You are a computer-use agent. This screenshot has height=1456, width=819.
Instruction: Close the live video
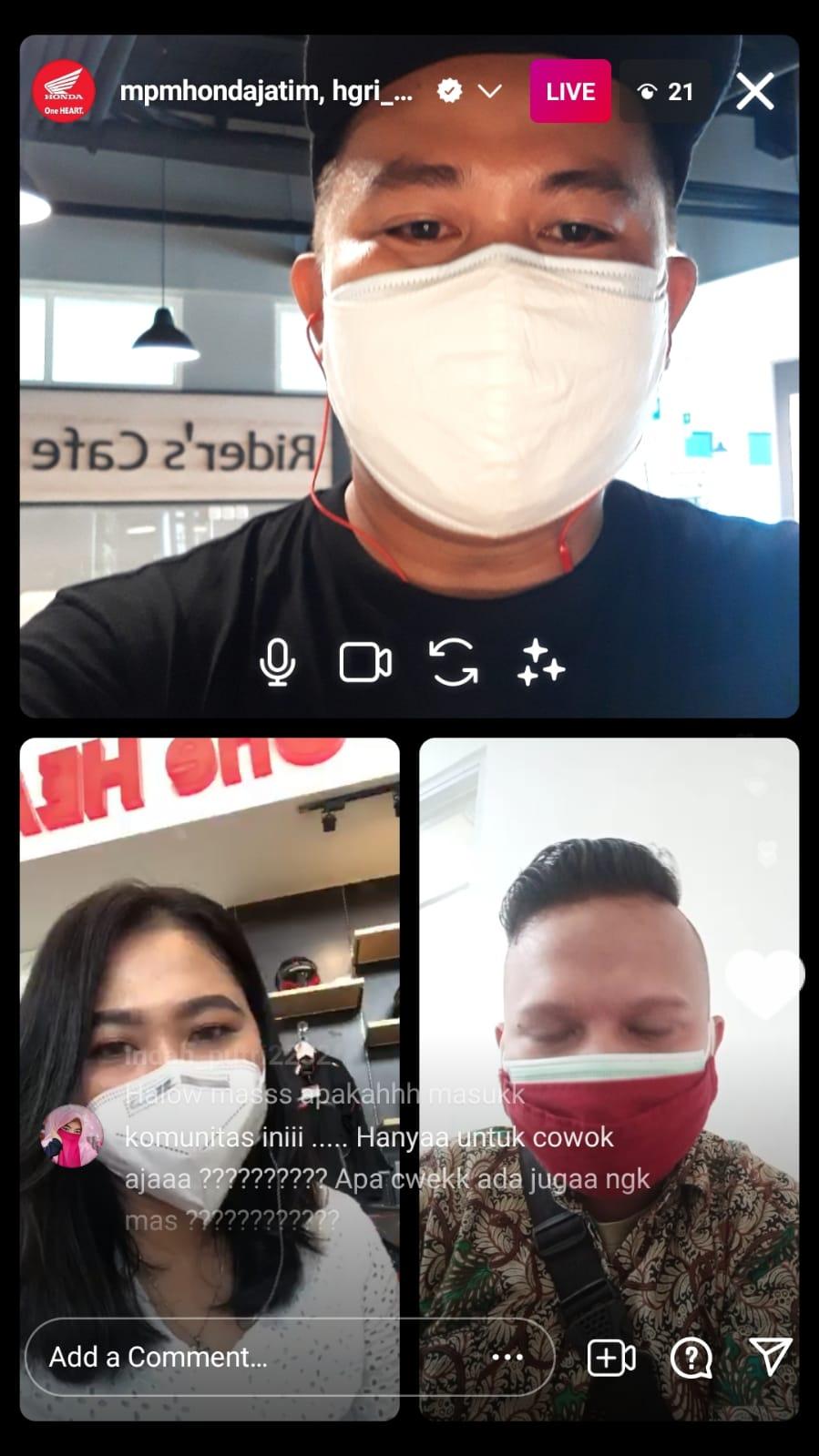(x=754, y=91)
